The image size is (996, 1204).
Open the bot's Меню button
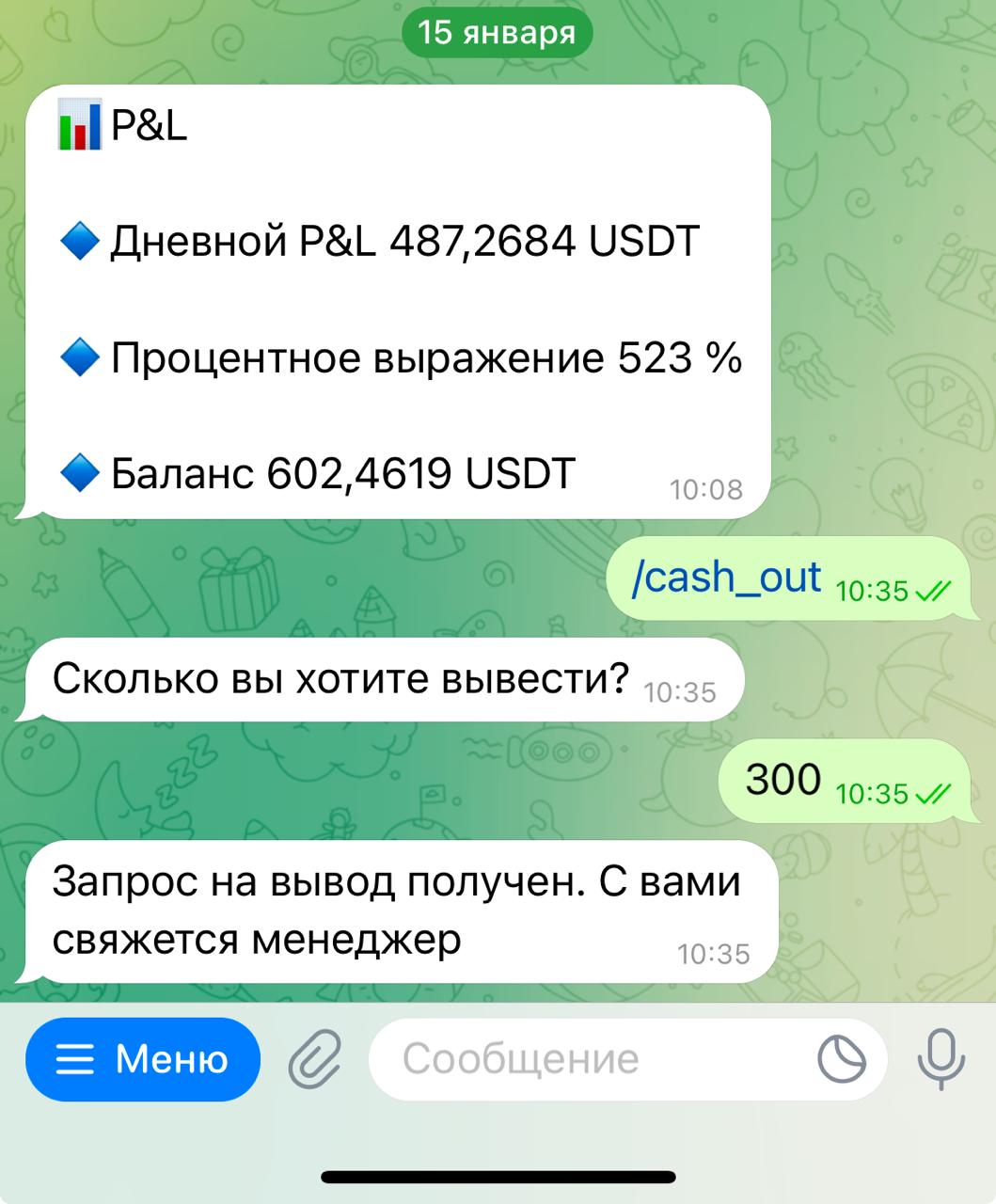click(x=143, y=1059)
